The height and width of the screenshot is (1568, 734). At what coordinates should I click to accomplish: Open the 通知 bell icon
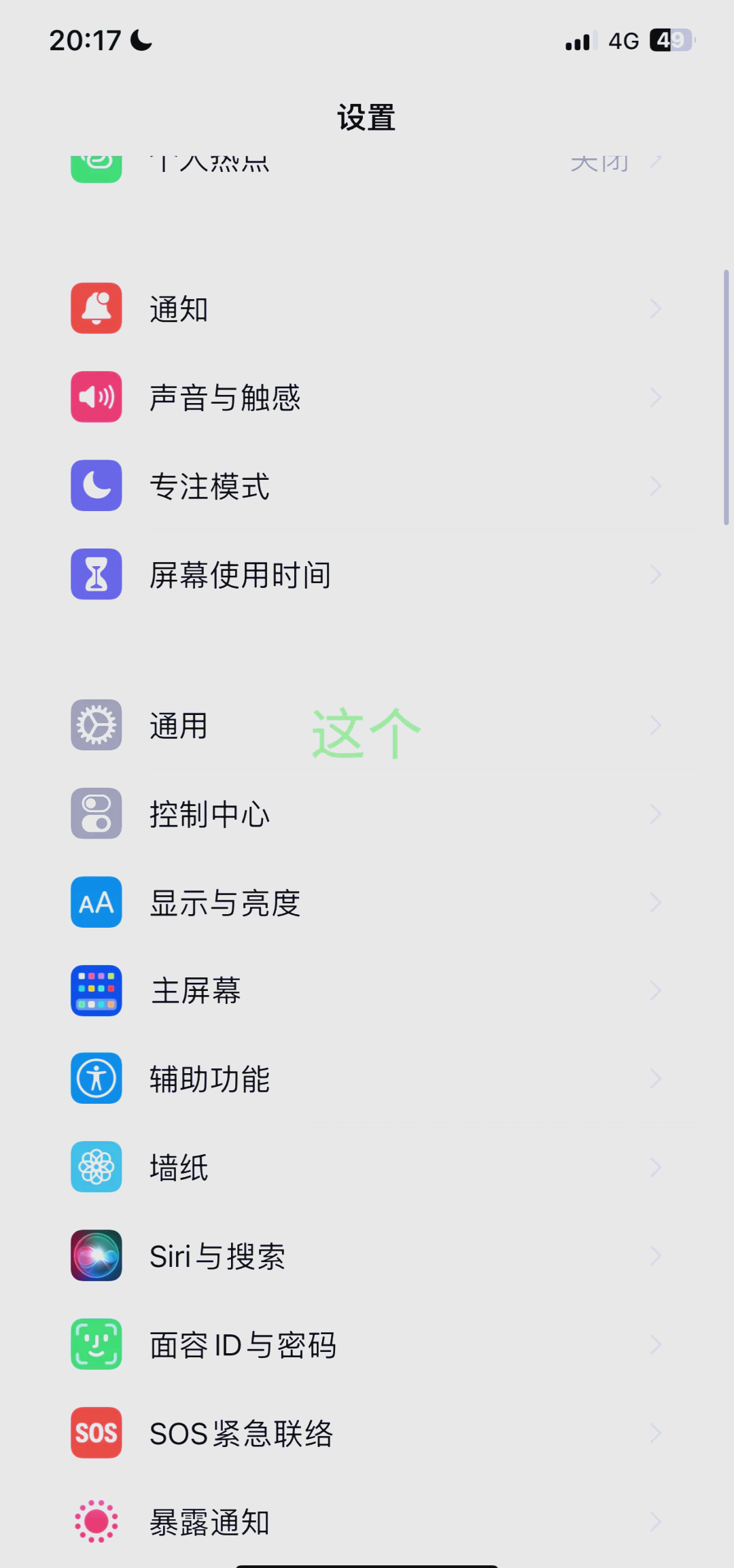coord(96,308)
